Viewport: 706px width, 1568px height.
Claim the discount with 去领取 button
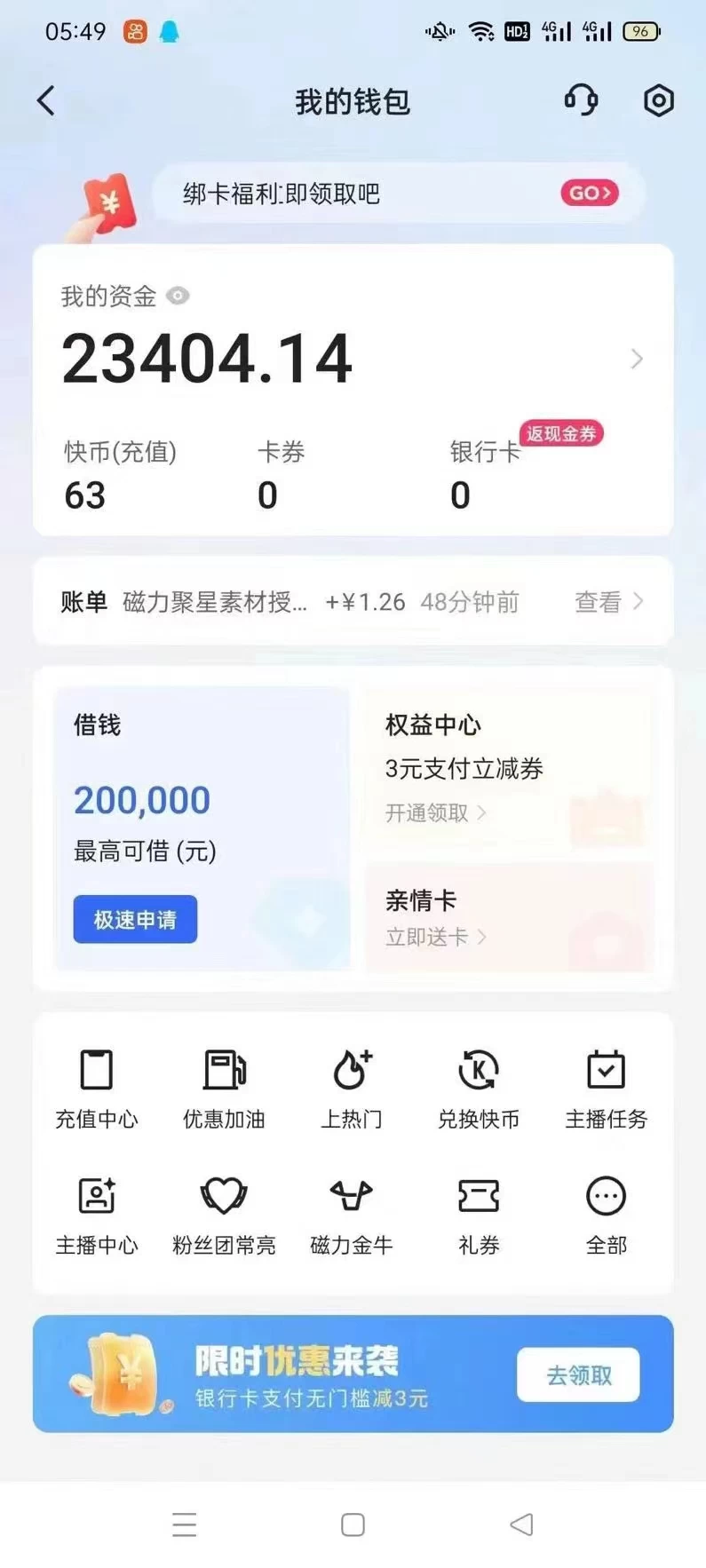pyautogui.click(x=577, y=1374)
